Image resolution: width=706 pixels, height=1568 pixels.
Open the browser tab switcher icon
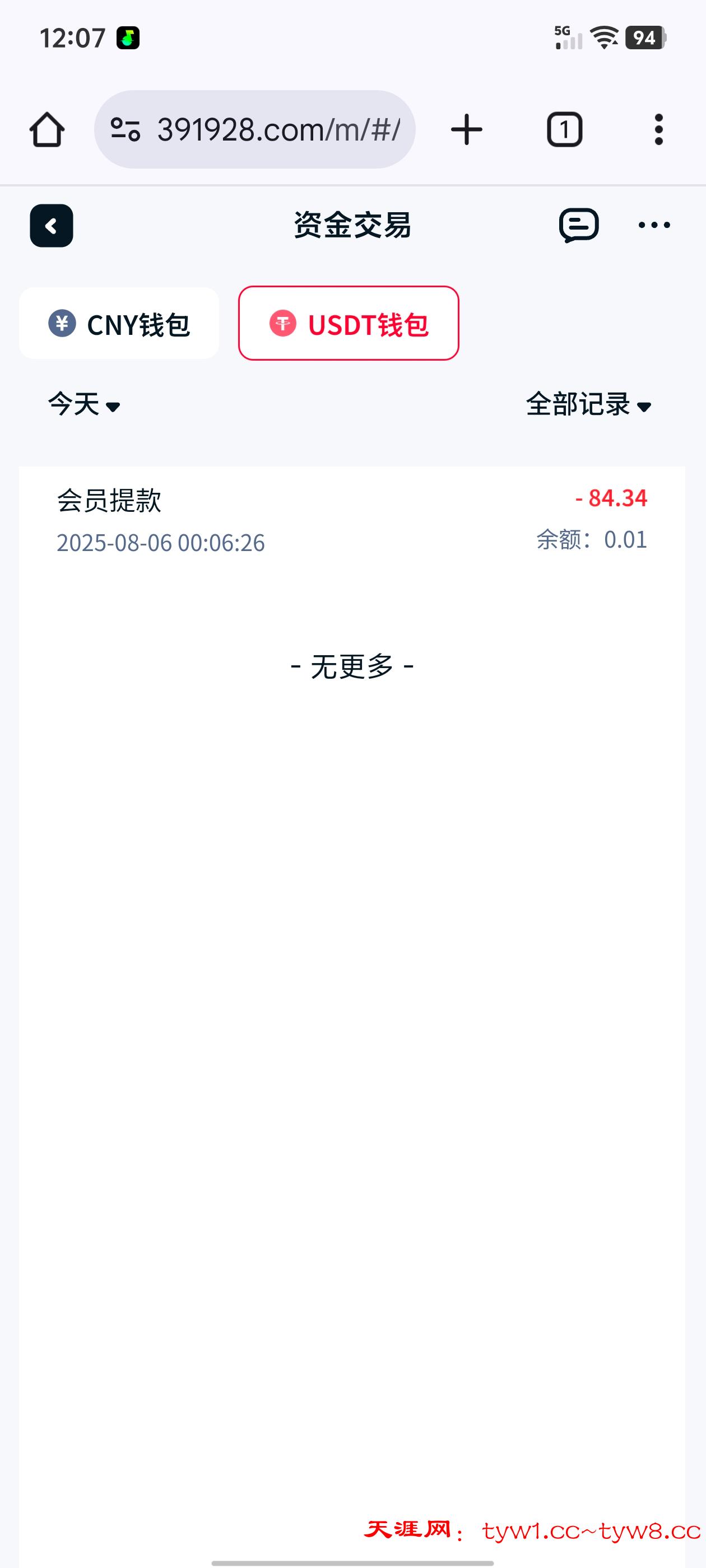pos(564,129)
